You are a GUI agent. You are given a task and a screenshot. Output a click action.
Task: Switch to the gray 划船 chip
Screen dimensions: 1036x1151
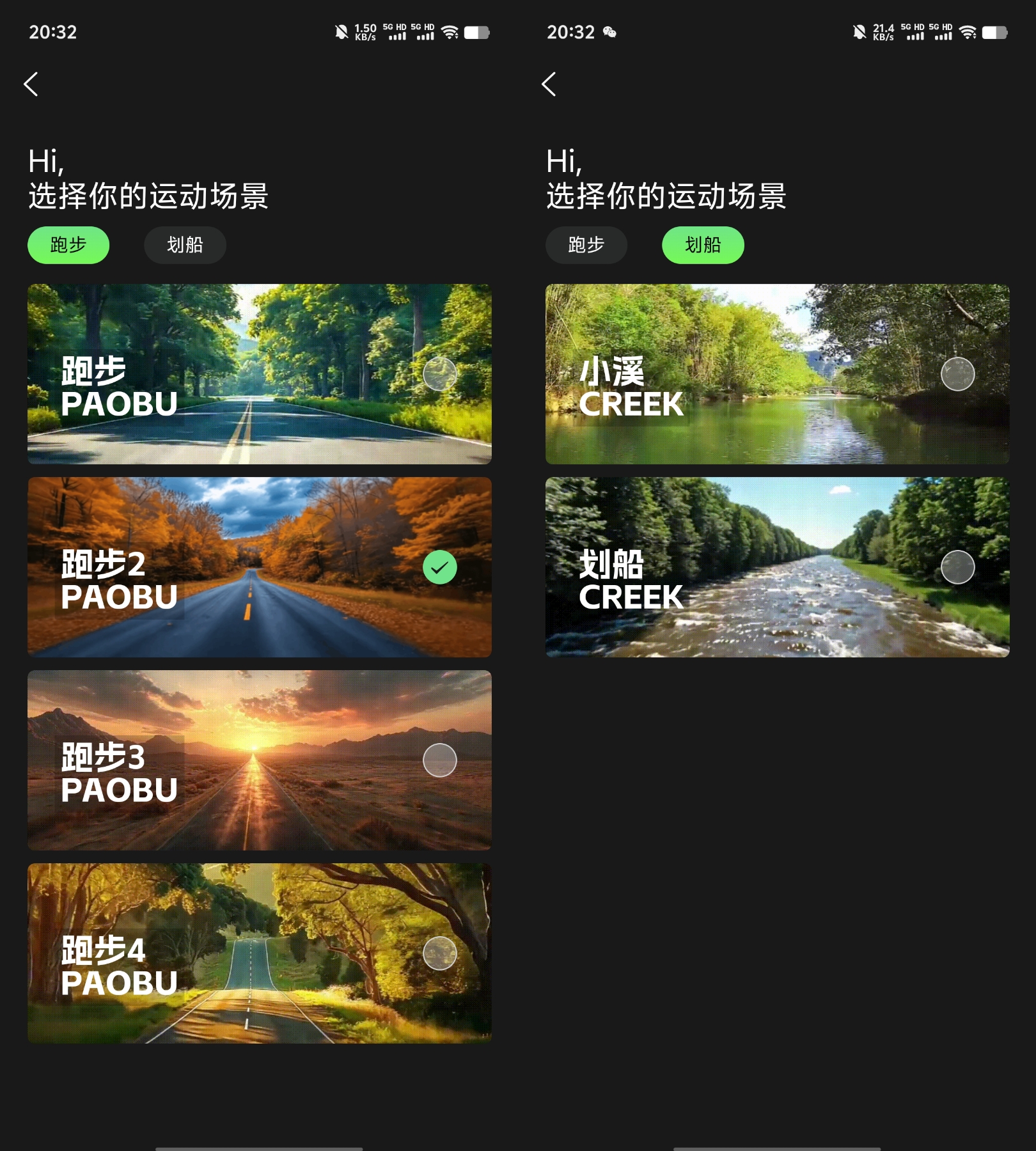pyautogui.click(x=185, y=245)
